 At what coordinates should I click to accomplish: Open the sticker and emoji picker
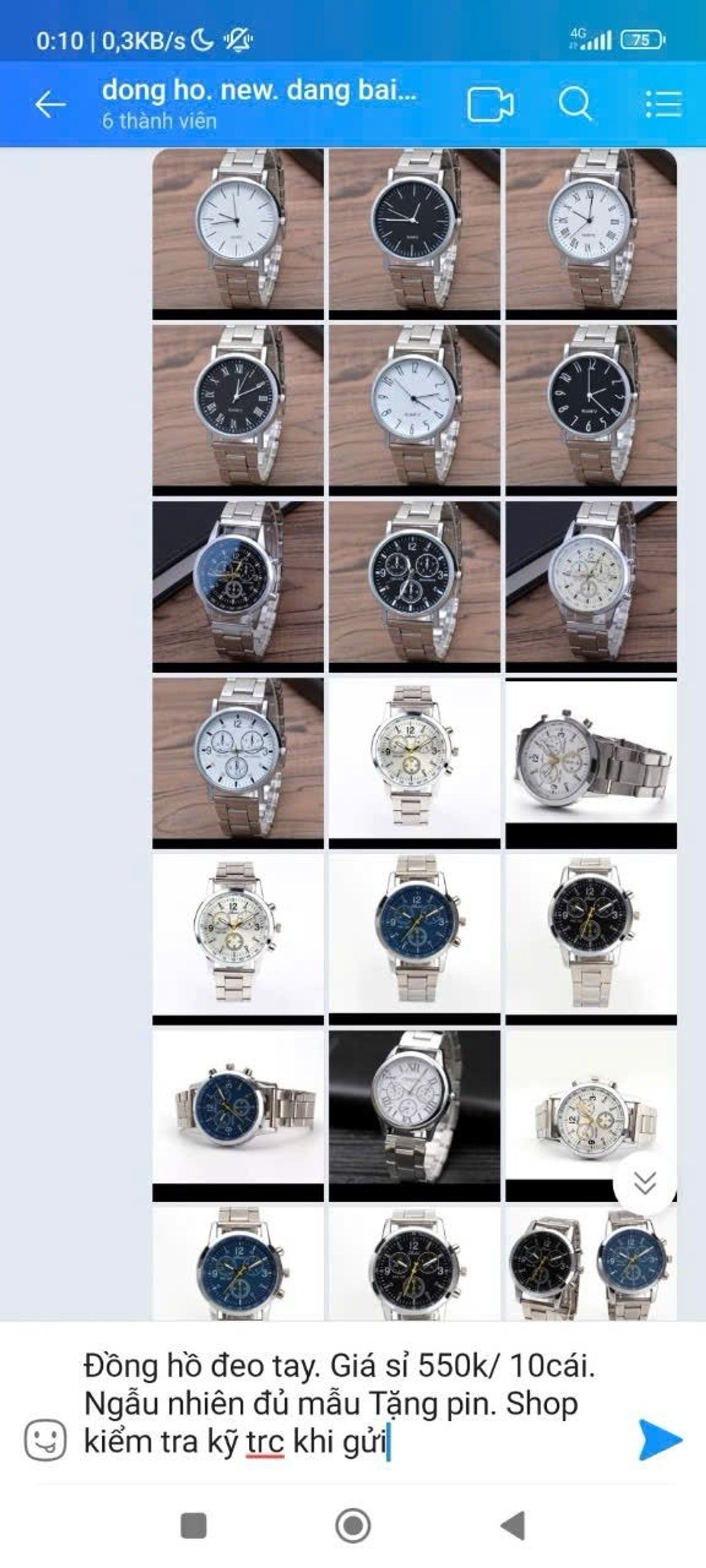click(45, 1440)
